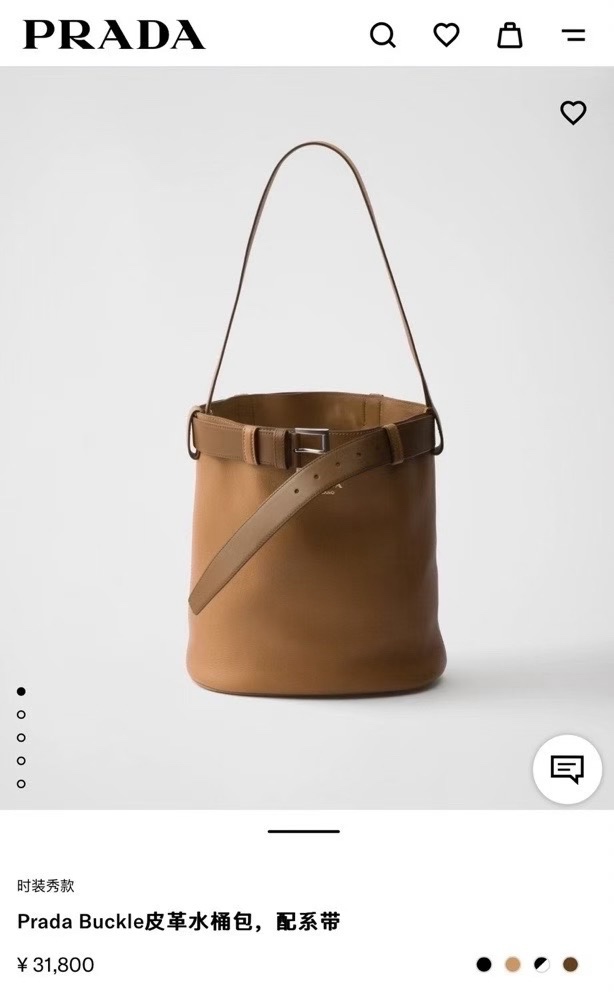Jump to the last product image dot
Screen dimensions: 614x995
21,784
